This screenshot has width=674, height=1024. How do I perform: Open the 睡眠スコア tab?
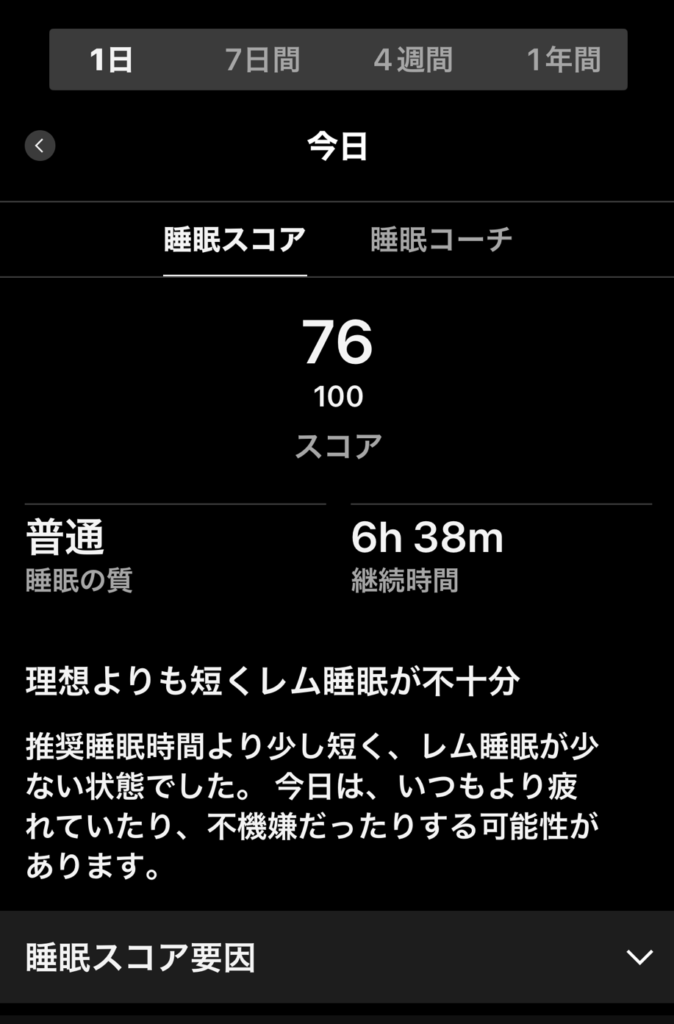tap(235, 240)
